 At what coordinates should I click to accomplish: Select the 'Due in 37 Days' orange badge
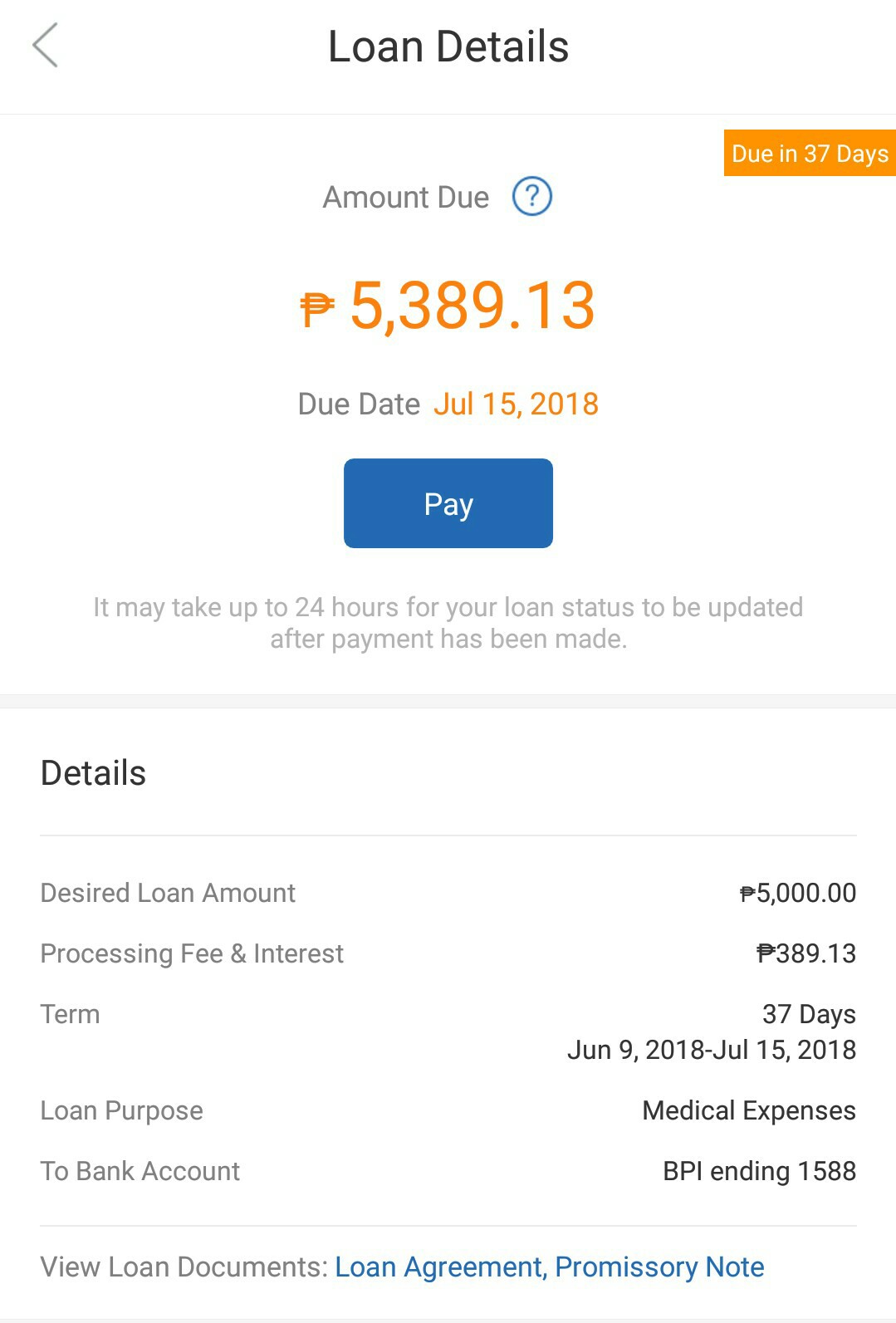pyautogui.click(x=809, y=153)
